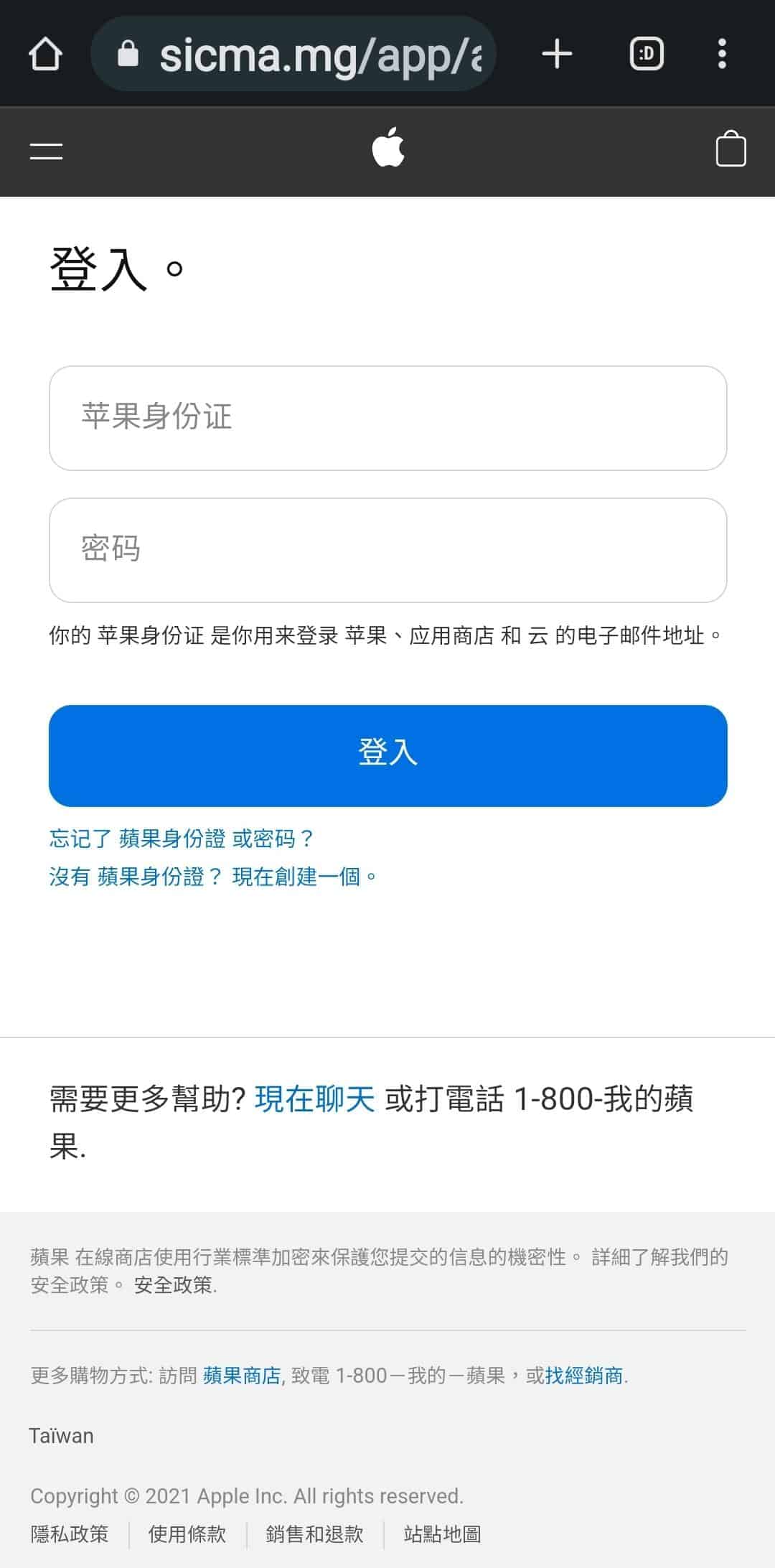Viewport: 775px width, 1568px height.
Task: Open the shopping bag
Action: (731, 149)
